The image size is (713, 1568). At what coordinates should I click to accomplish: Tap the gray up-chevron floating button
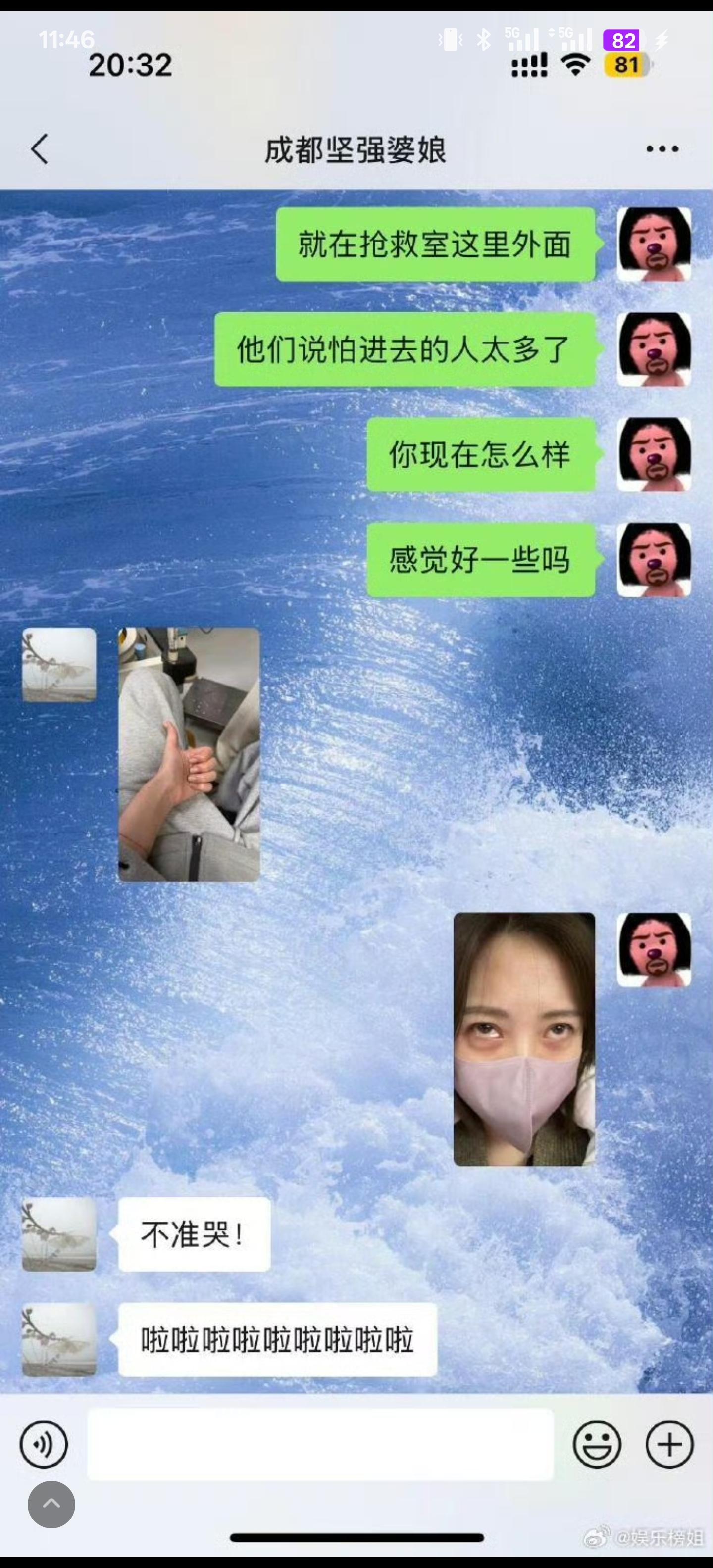click(51, 1504)
